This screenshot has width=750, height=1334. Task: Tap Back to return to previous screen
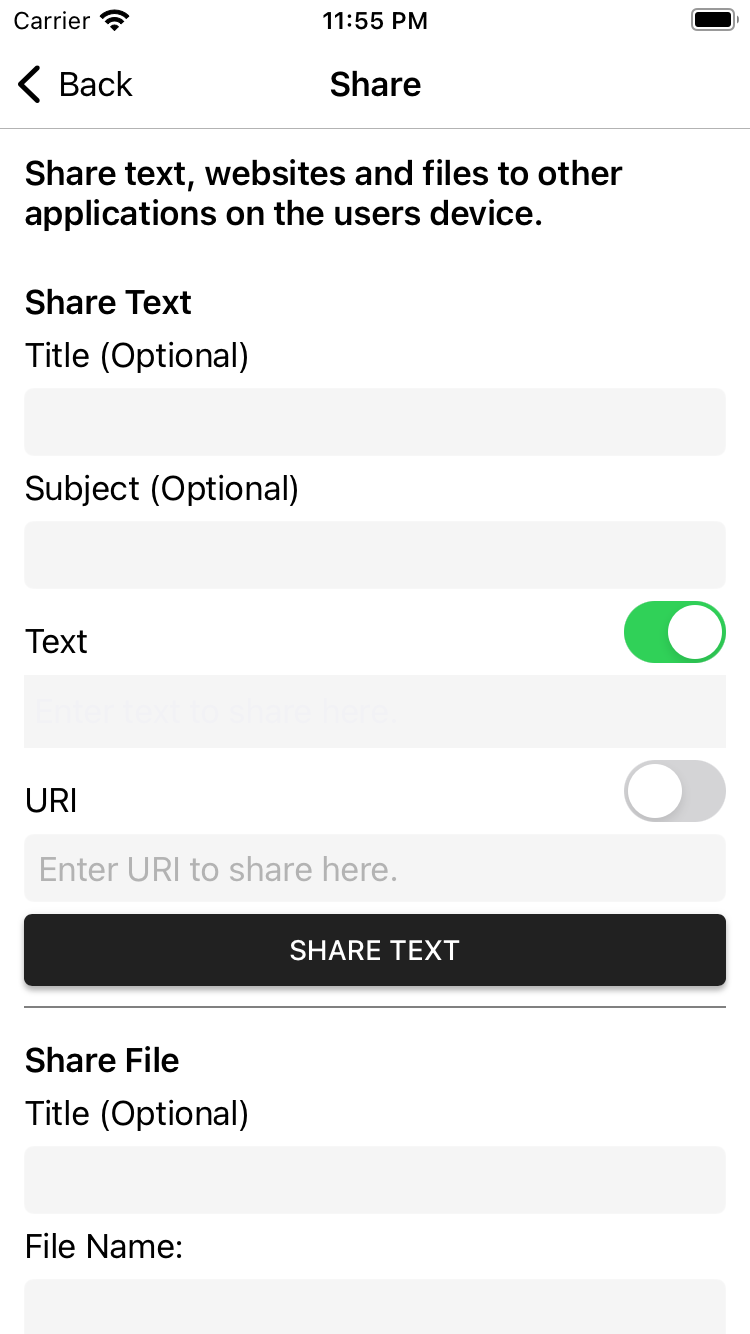[95, 84]
